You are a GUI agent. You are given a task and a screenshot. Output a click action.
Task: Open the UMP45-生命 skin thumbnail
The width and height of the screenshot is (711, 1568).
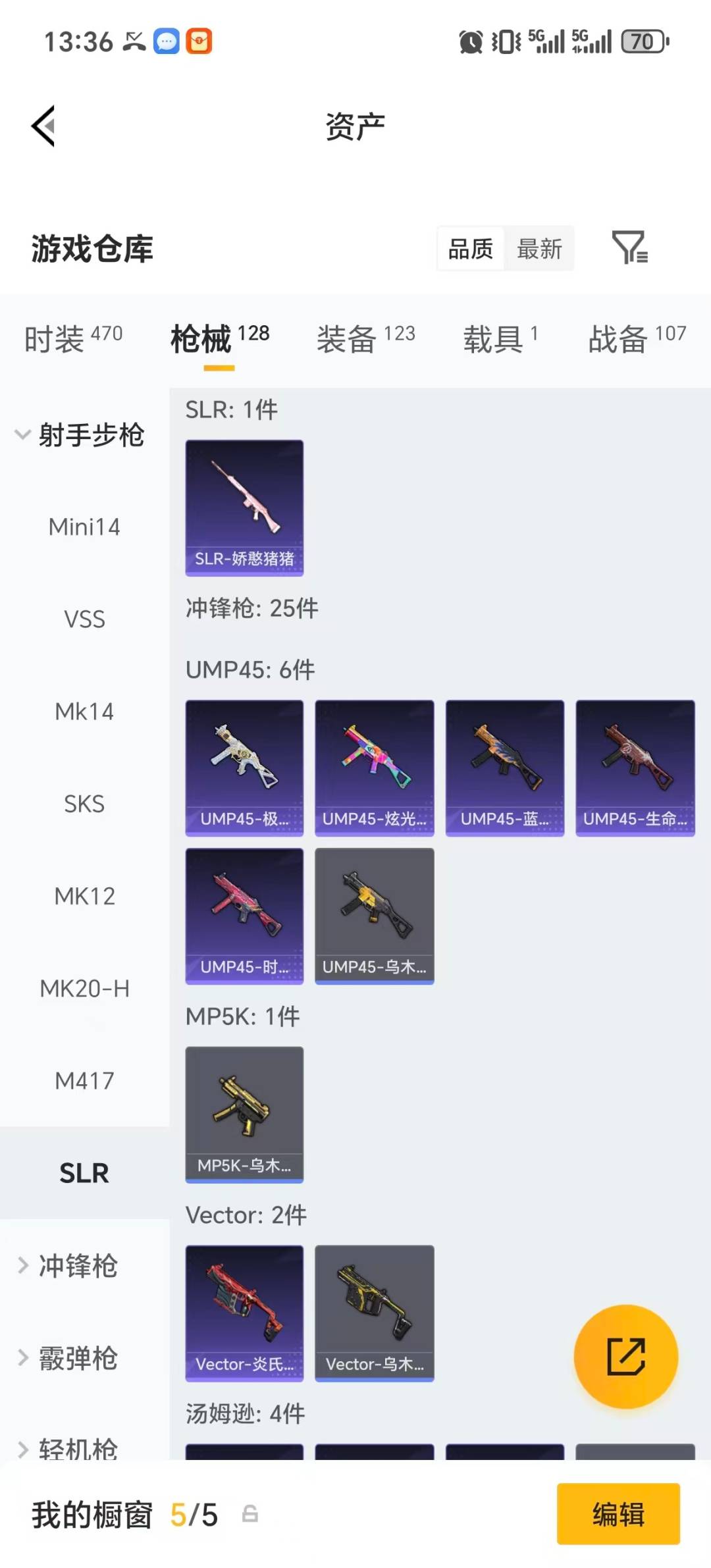(634, 767)
